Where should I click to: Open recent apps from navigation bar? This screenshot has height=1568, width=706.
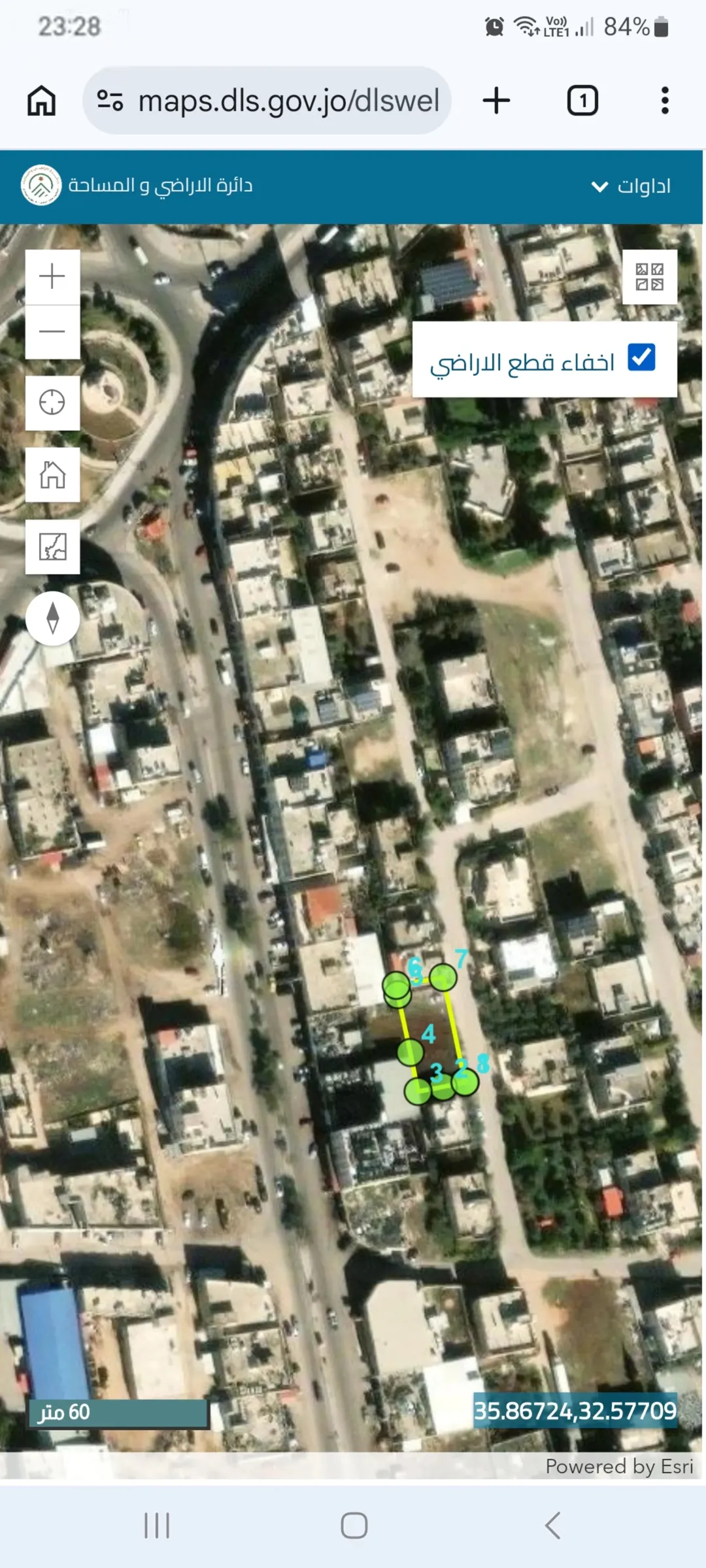tap(157, 1526)
